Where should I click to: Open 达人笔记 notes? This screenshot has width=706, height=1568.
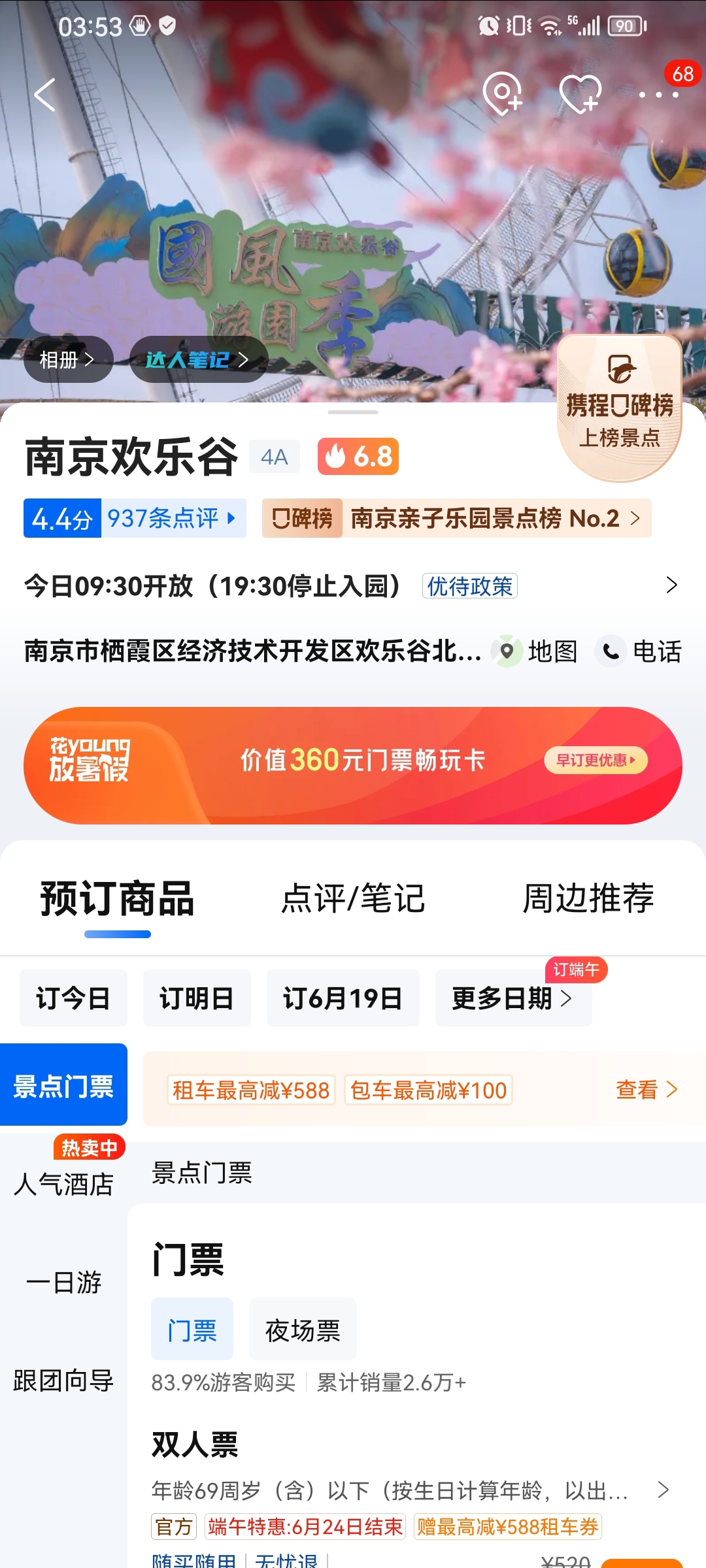[x=198, y=359]
